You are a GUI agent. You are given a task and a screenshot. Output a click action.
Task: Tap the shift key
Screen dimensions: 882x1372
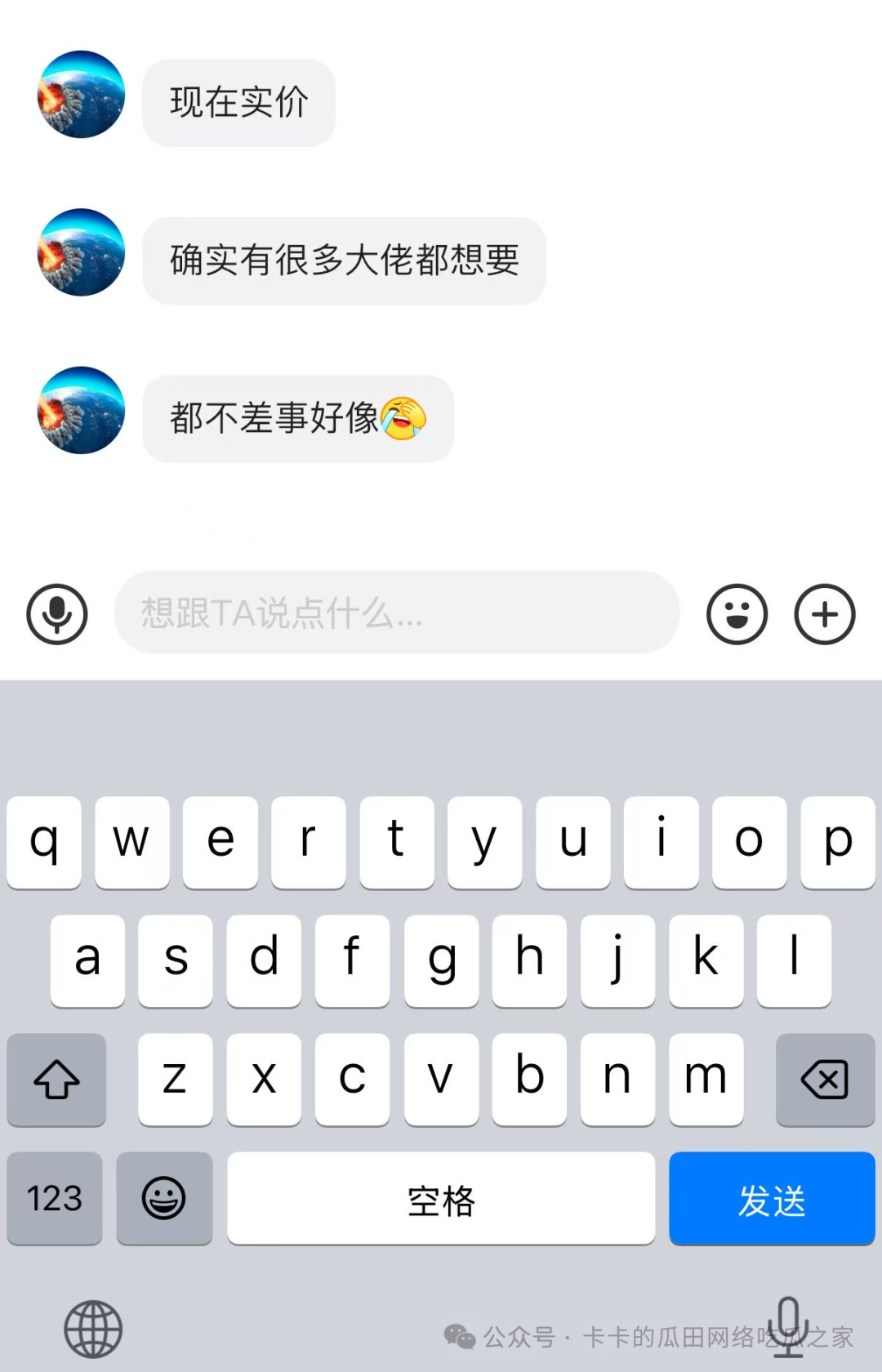[56, 1080]
